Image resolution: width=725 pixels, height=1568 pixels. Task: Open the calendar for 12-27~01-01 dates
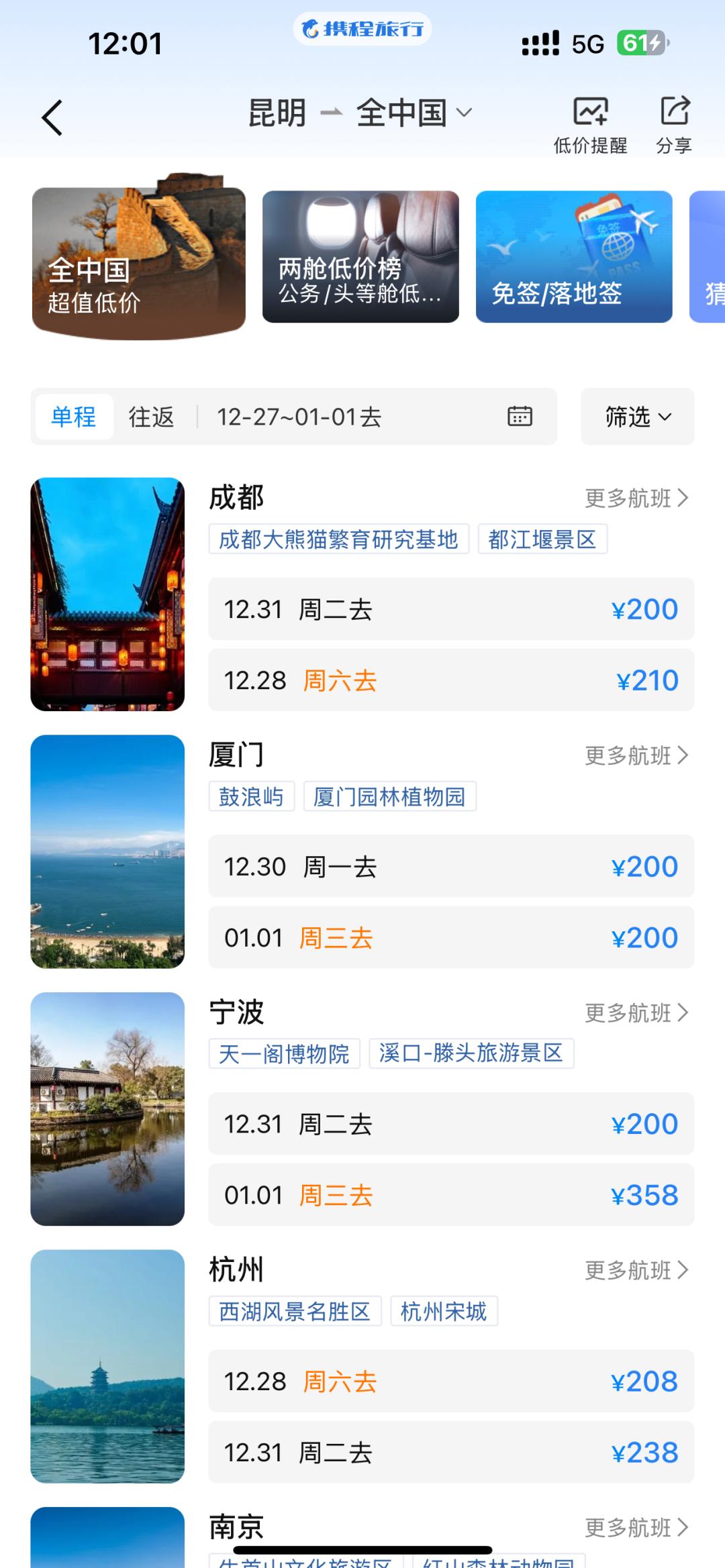pos(520,417)
